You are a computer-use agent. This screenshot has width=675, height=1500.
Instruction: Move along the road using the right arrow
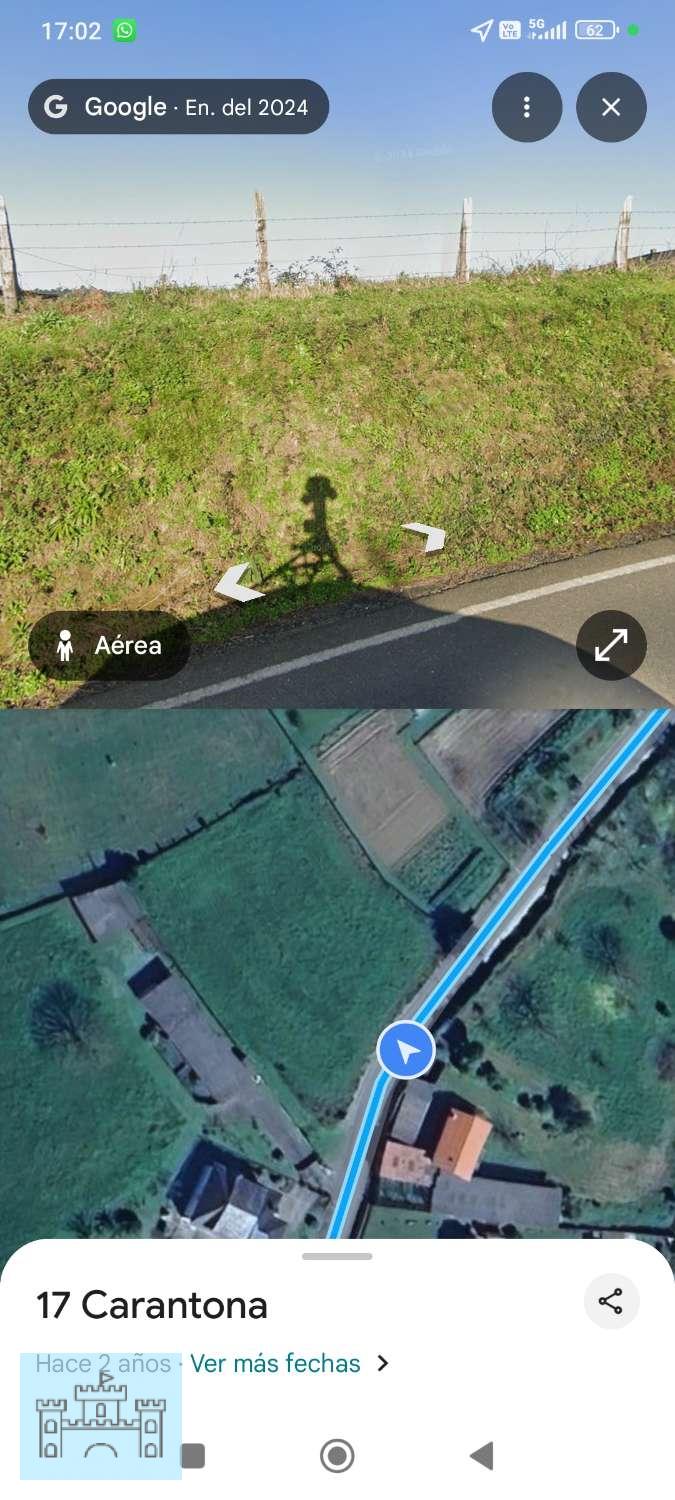[x=425, y=536]
